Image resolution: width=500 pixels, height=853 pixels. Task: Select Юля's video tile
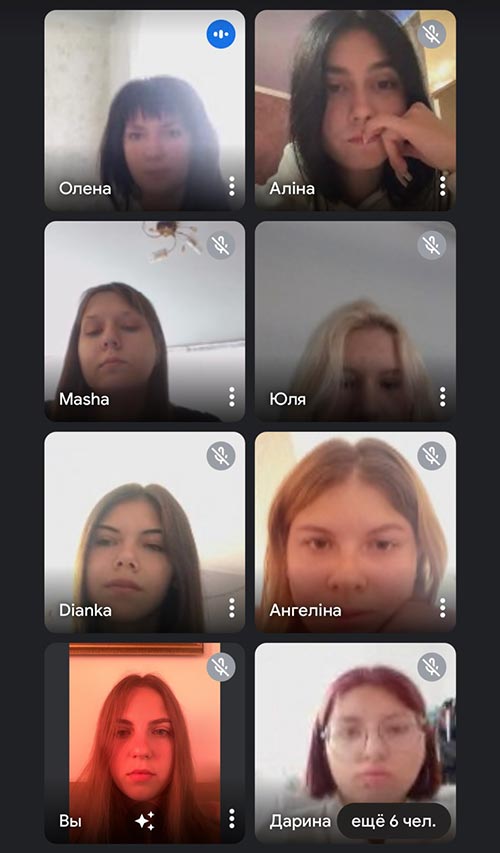click(x=355, y=321)
